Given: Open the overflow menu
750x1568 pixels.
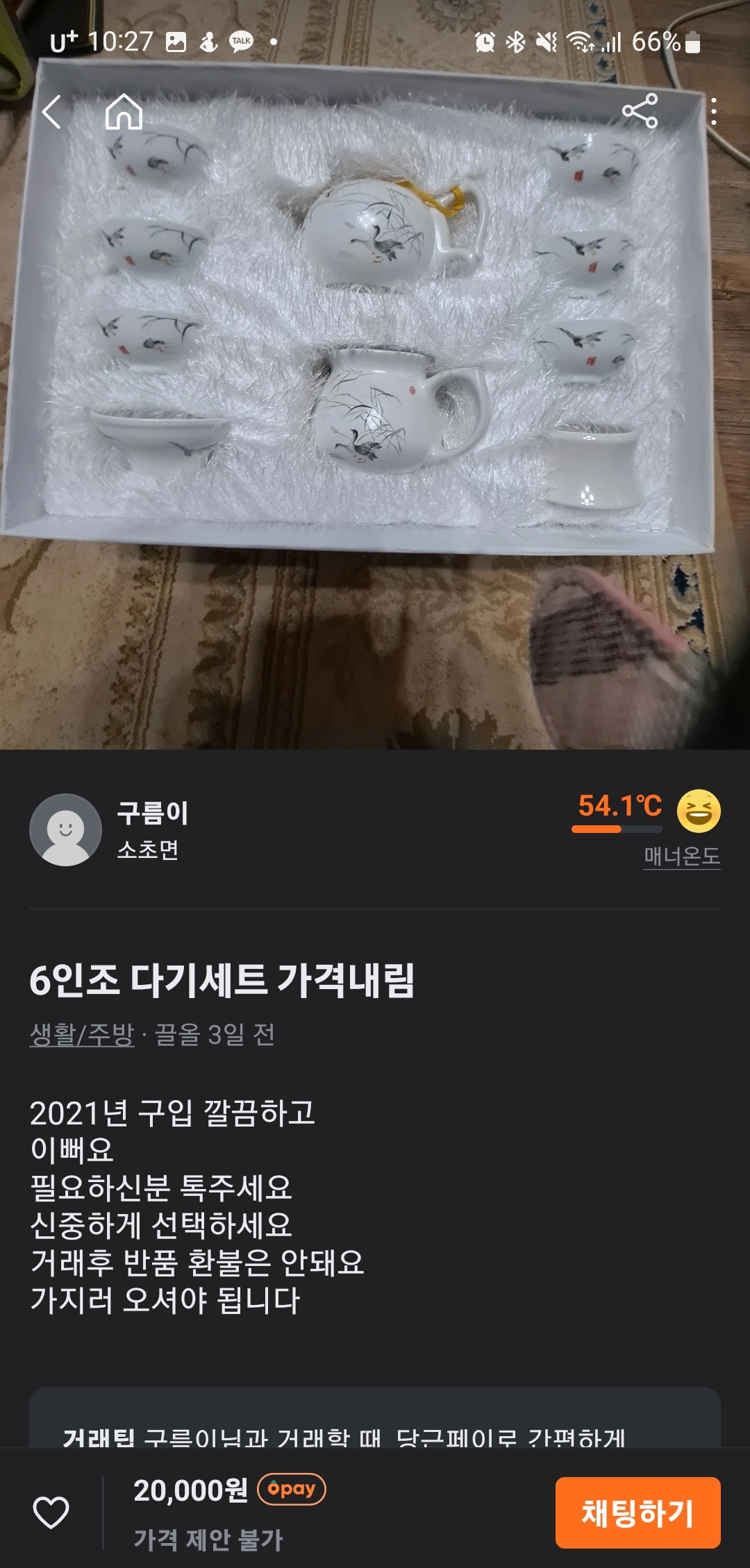Looking at the screenshot, I should tap(713, 112).
